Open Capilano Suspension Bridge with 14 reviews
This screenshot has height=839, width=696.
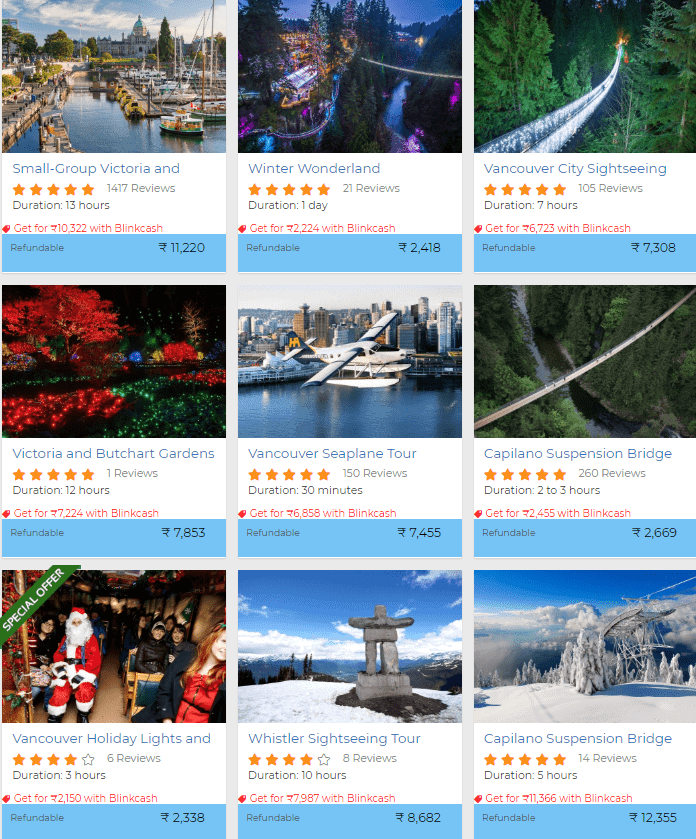[x=578, y=739]
